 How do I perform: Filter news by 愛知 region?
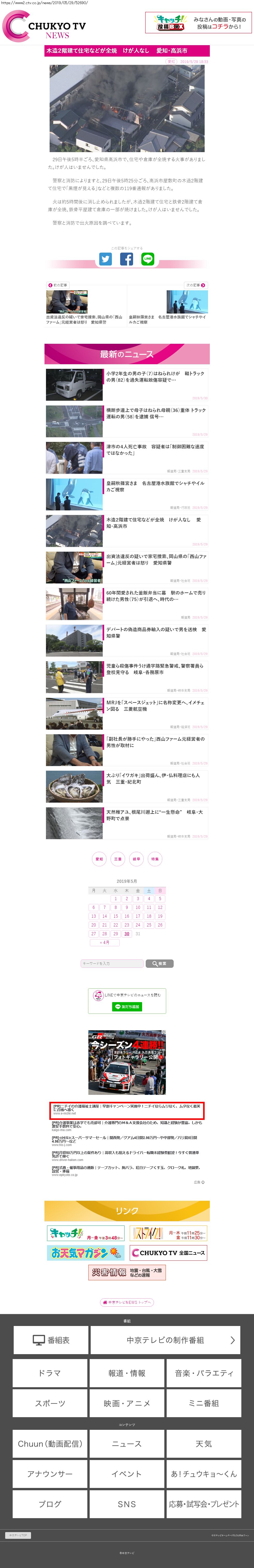pyautogui.click(x=99, y=859)
